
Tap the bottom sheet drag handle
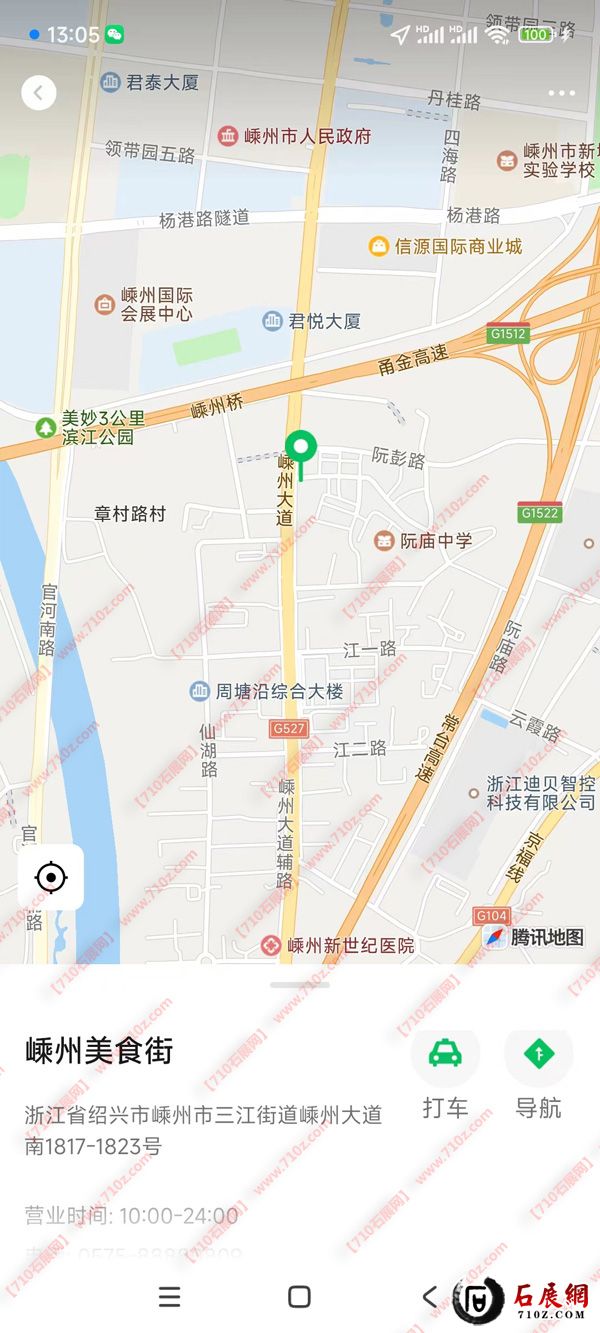pyautogui.click(x=300, y=984)
